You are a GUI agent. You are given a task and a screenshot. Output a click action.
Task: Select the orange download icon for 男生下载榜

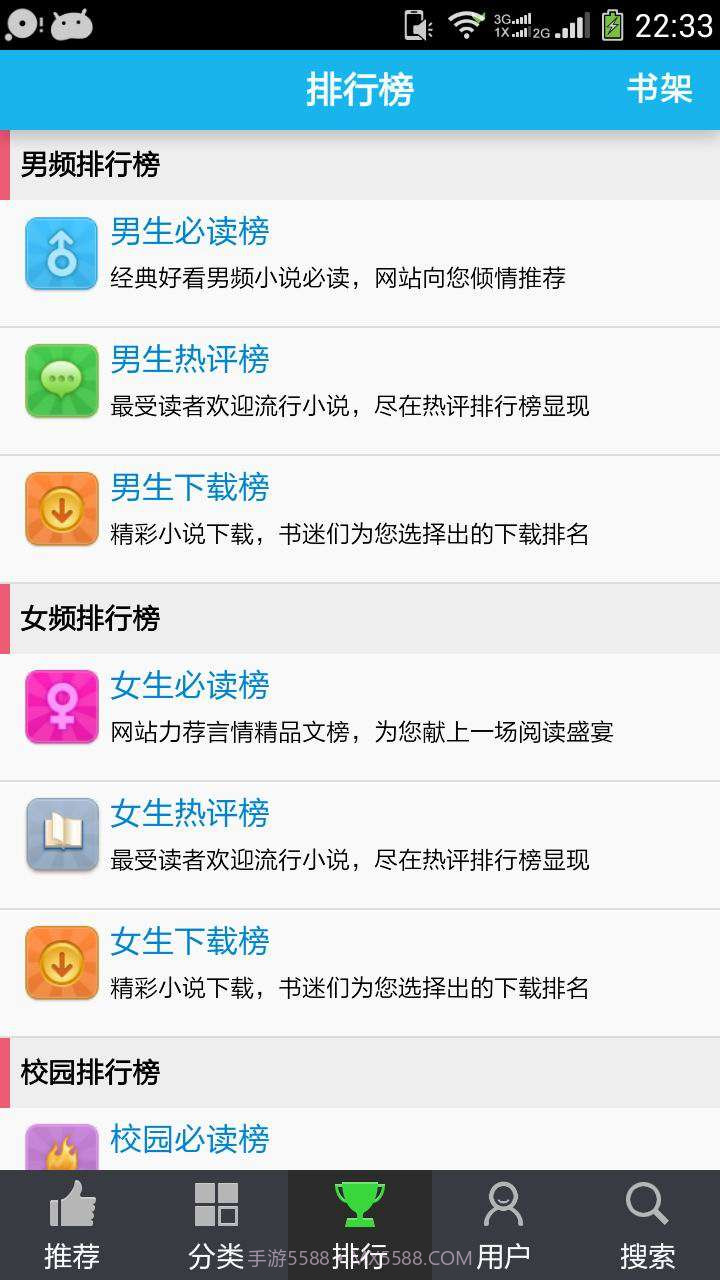[61, 508]
